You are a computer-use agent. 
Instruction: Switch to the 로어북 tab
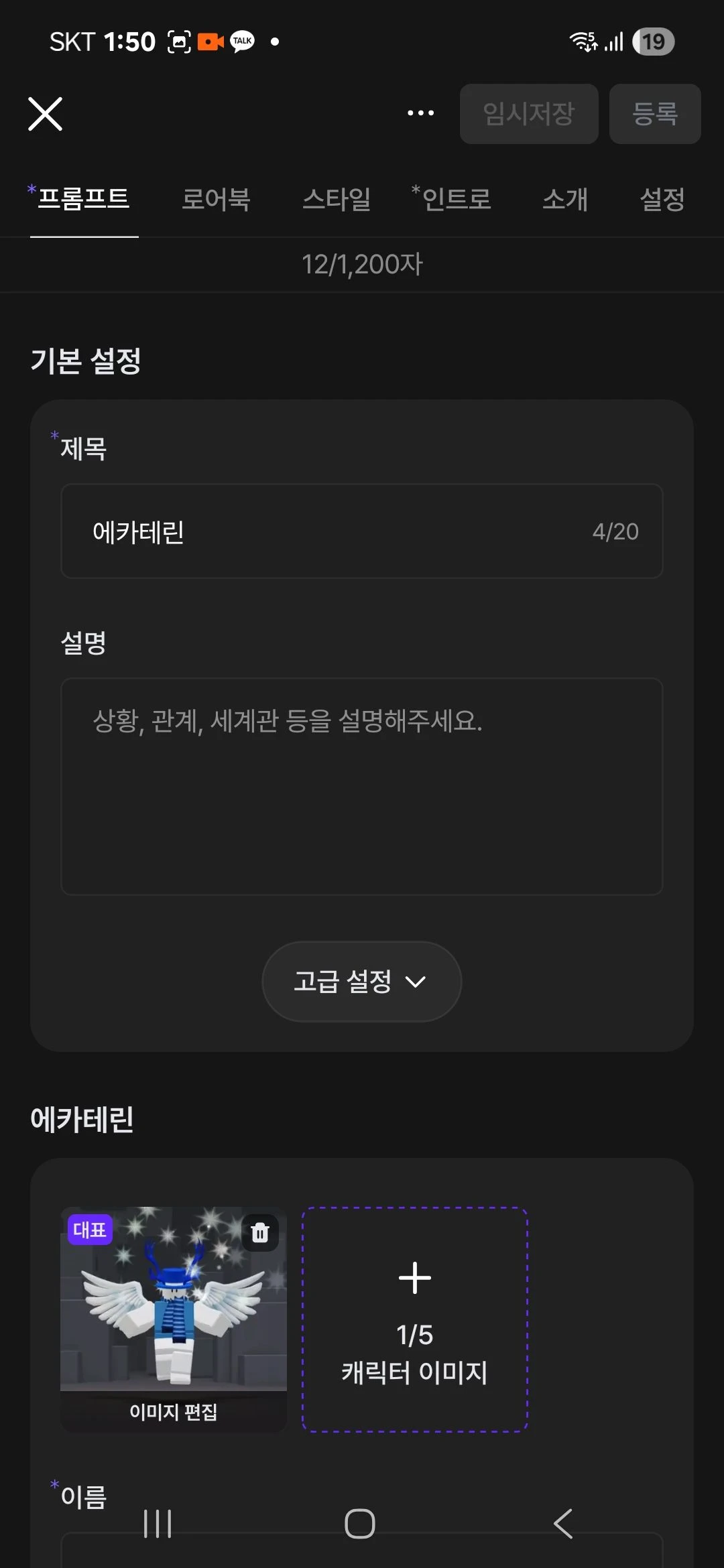coord(216,200)
